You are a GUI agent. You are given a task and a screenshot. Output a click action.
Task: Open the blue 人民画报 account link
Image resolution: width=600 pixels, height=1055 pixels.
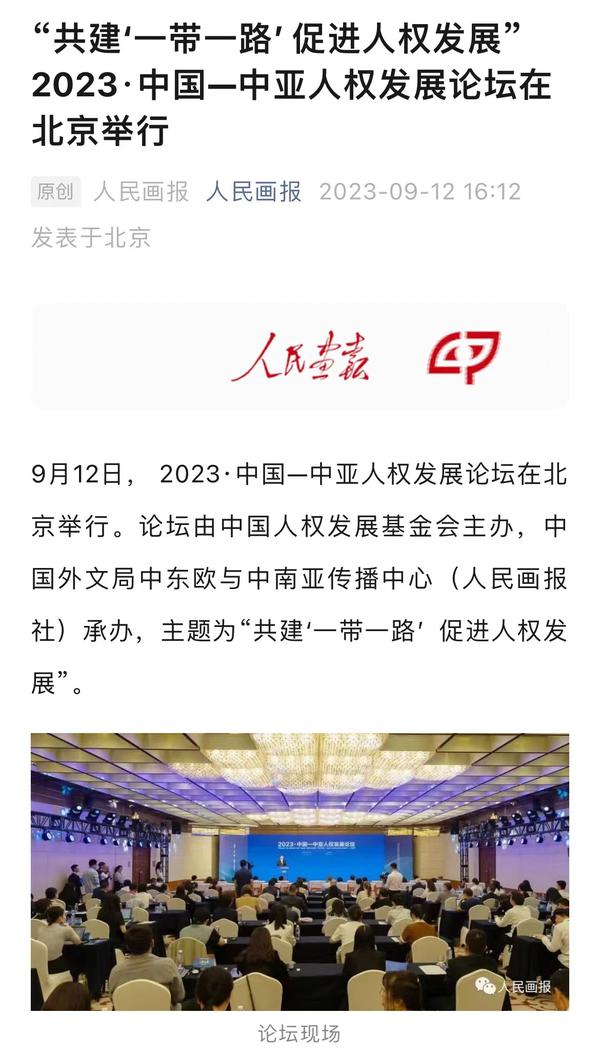coord(254,191)
